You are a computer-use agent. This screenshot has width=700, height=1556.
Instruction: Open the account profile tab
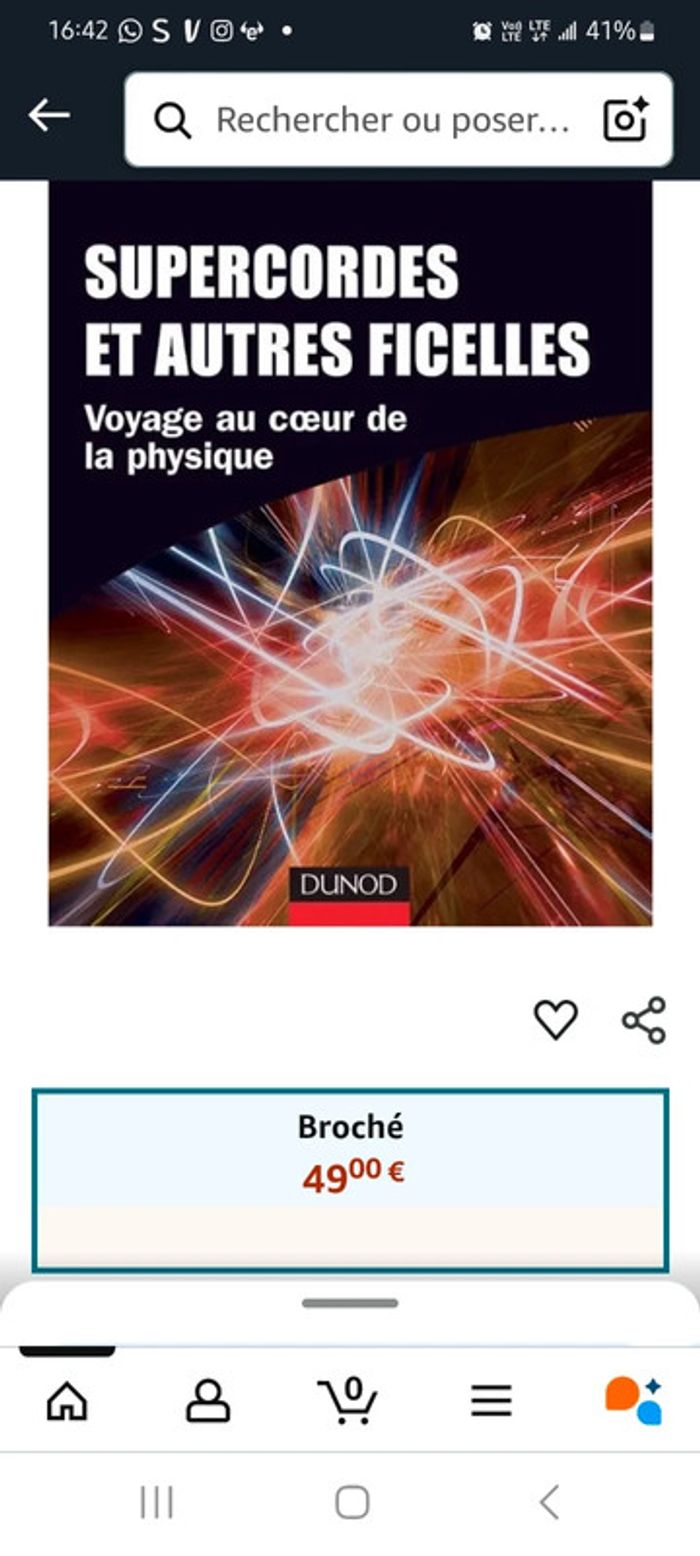(208, 1401)
